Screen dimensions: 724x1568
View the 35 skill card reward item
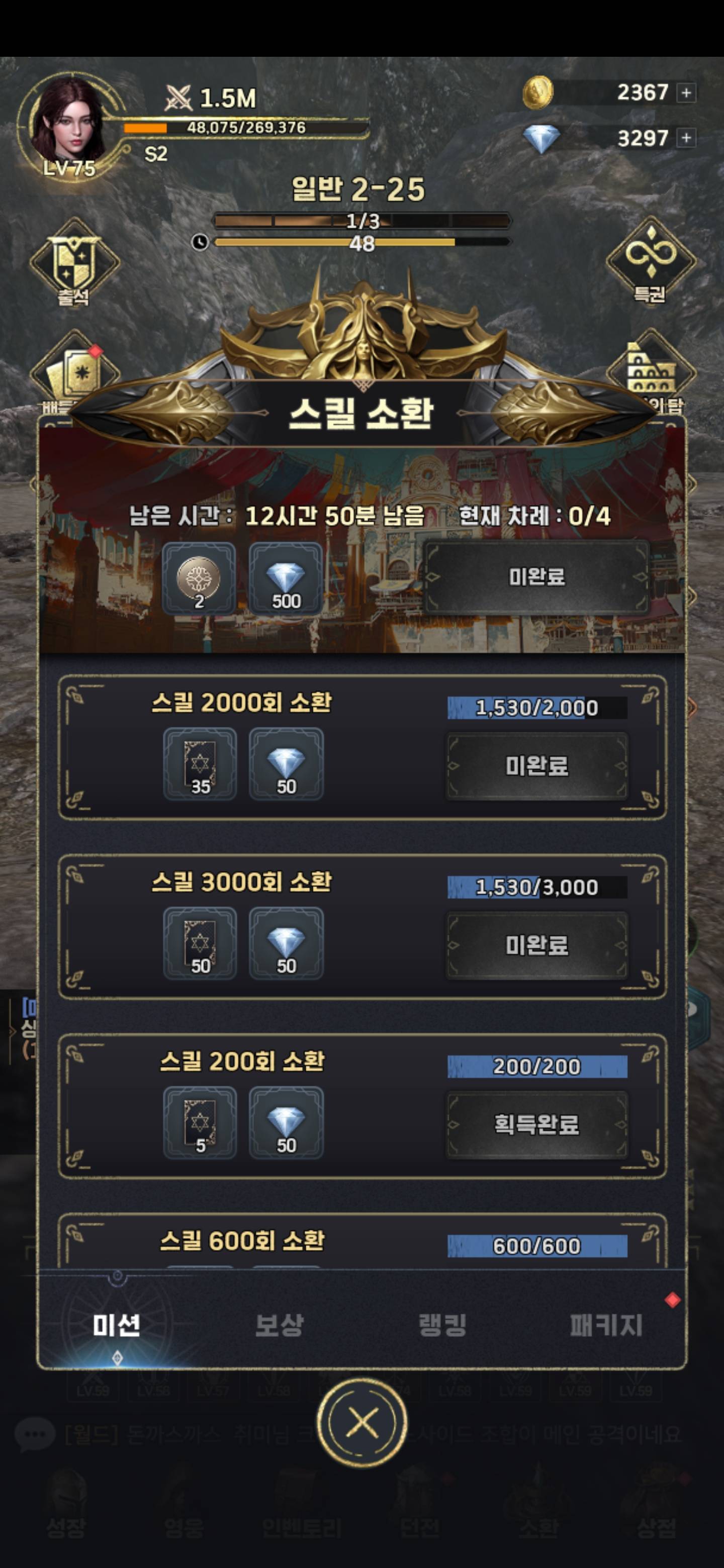click(200, 764)
